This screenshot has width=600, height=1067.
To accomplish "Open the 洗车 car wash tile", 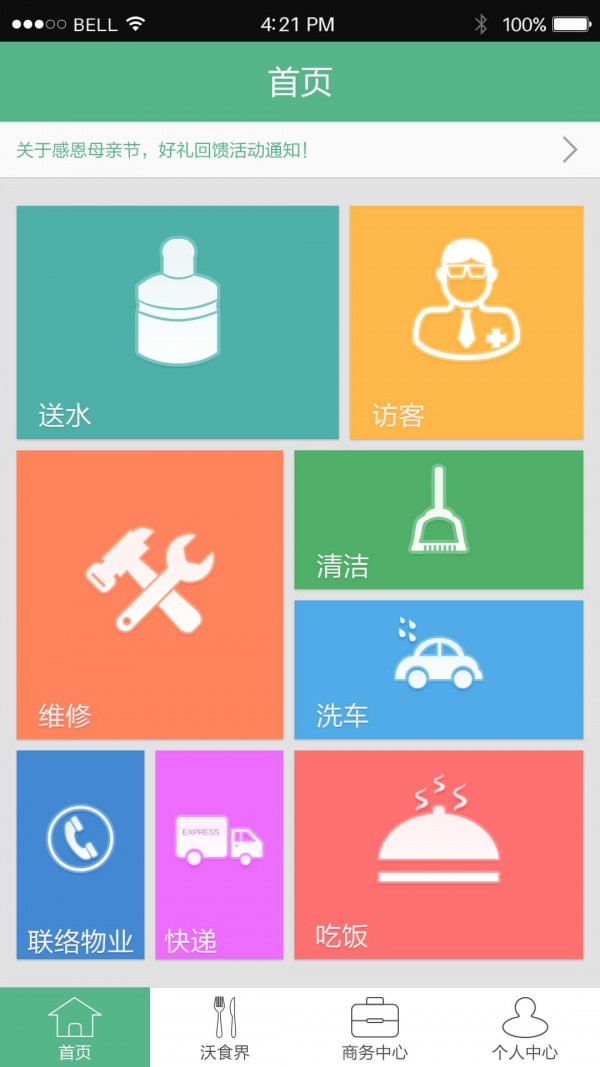I will (438, 669).
